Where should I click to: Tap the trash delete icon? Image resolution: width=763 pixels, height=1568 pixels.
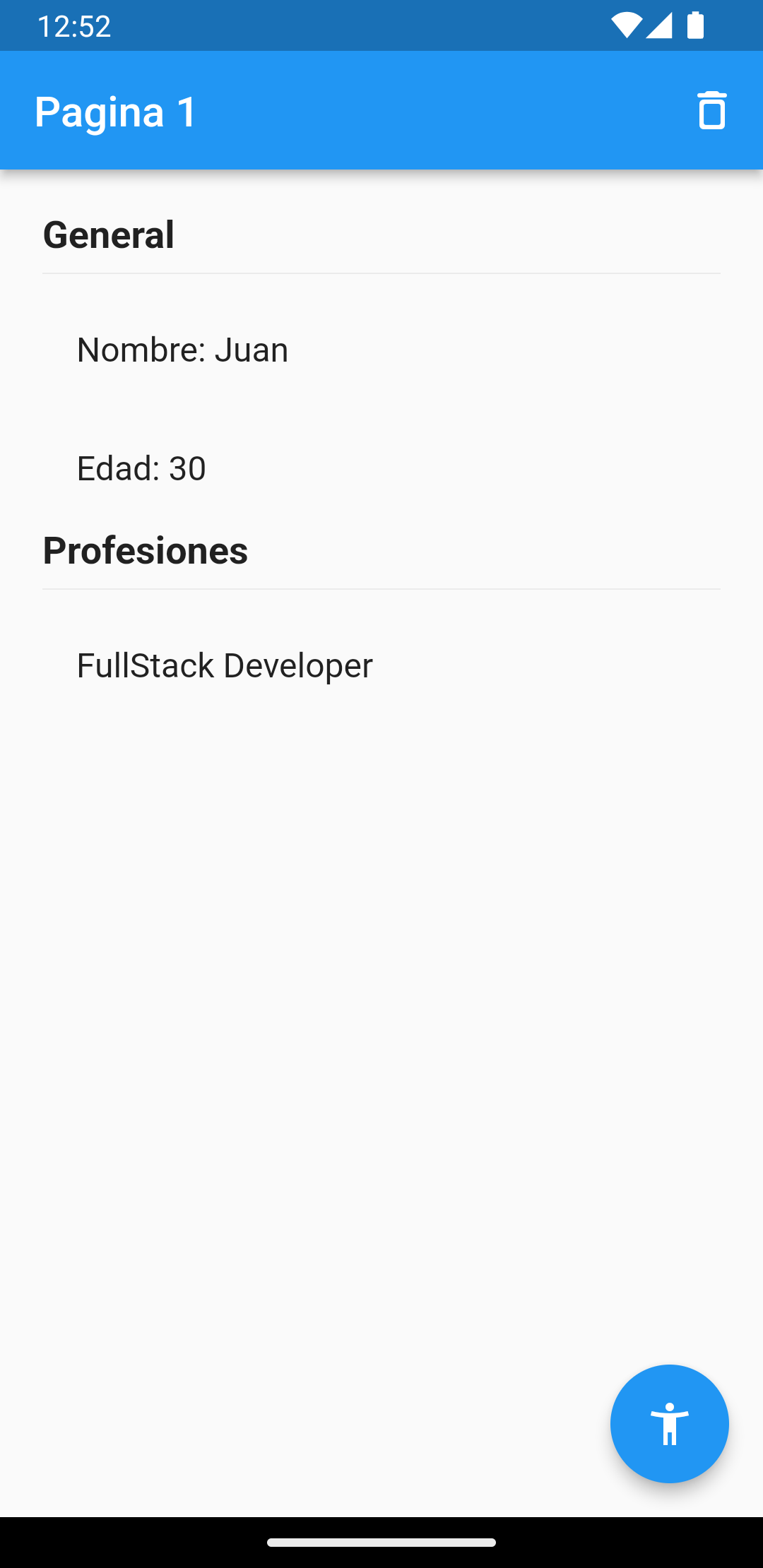coord(711,111)
